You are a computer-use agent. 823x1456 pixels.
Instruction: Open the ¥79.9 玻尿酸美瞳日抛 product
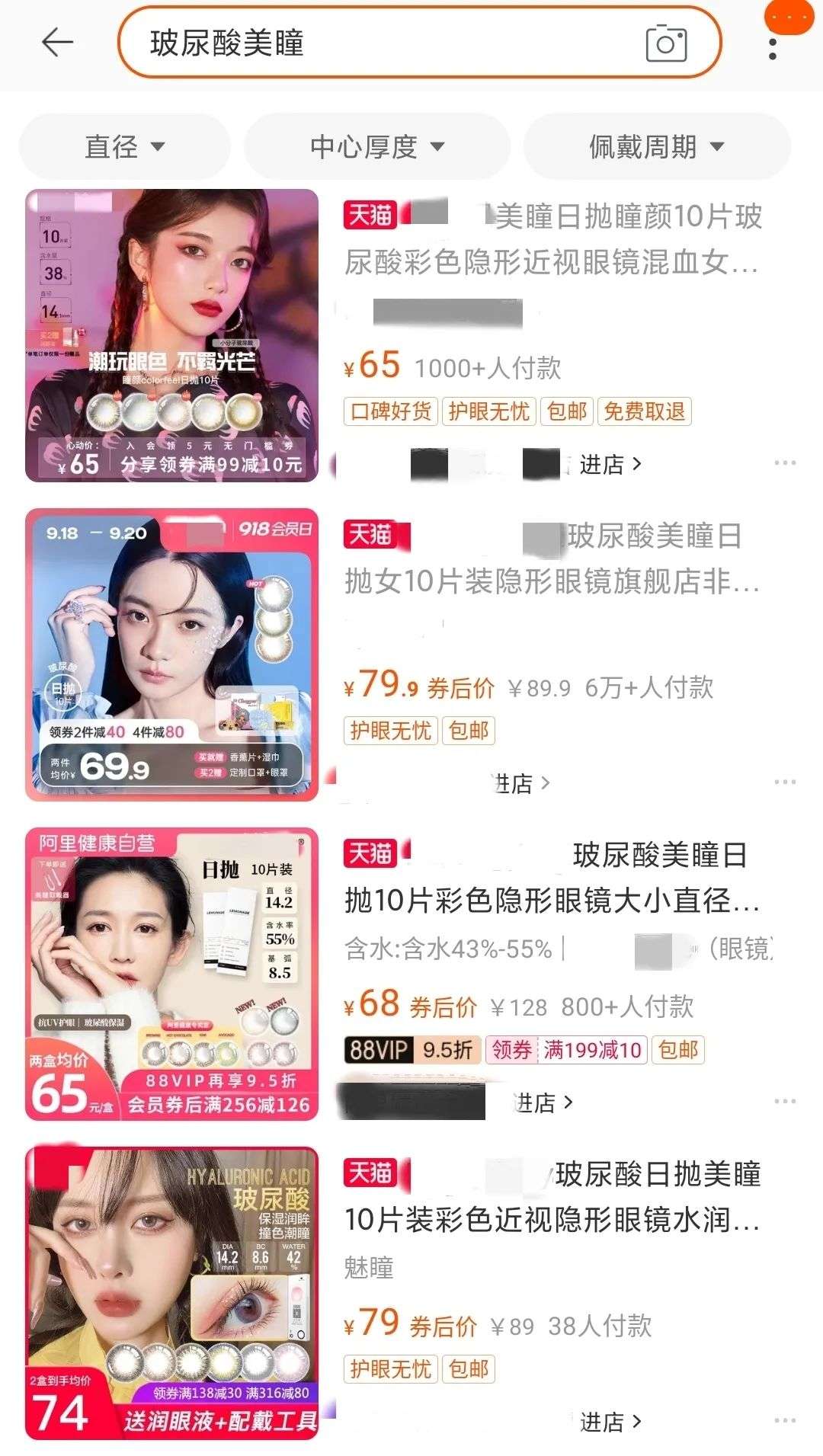552,558
